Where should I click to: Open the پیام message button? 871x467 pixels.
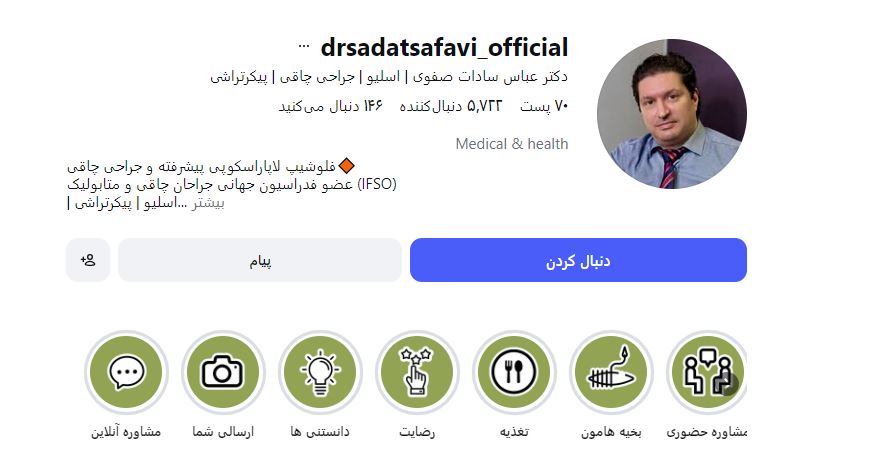[x=260, y=260]
